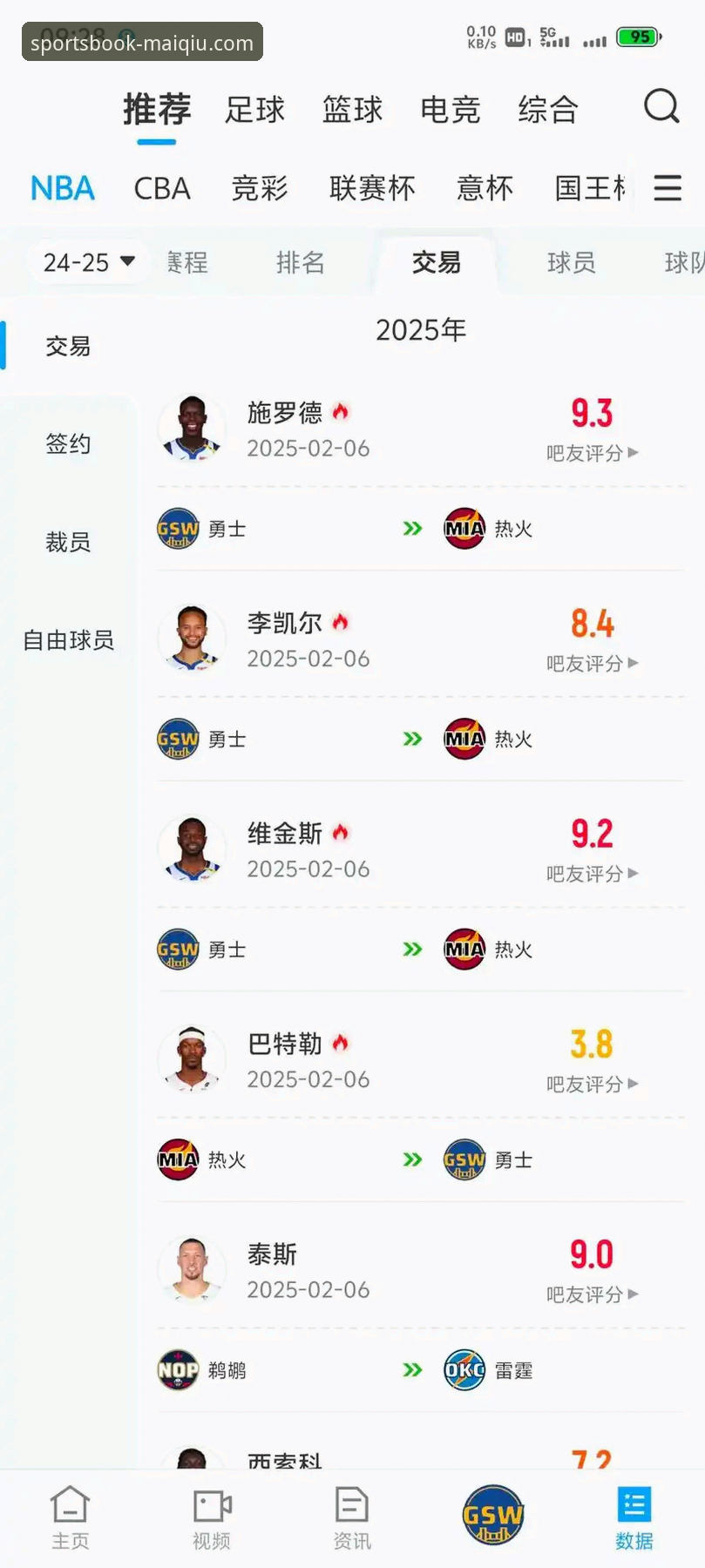Open the 主页 home icon
Image resolution: width=705 pixels, height=1568 pixels.
tap(70, 1511)
